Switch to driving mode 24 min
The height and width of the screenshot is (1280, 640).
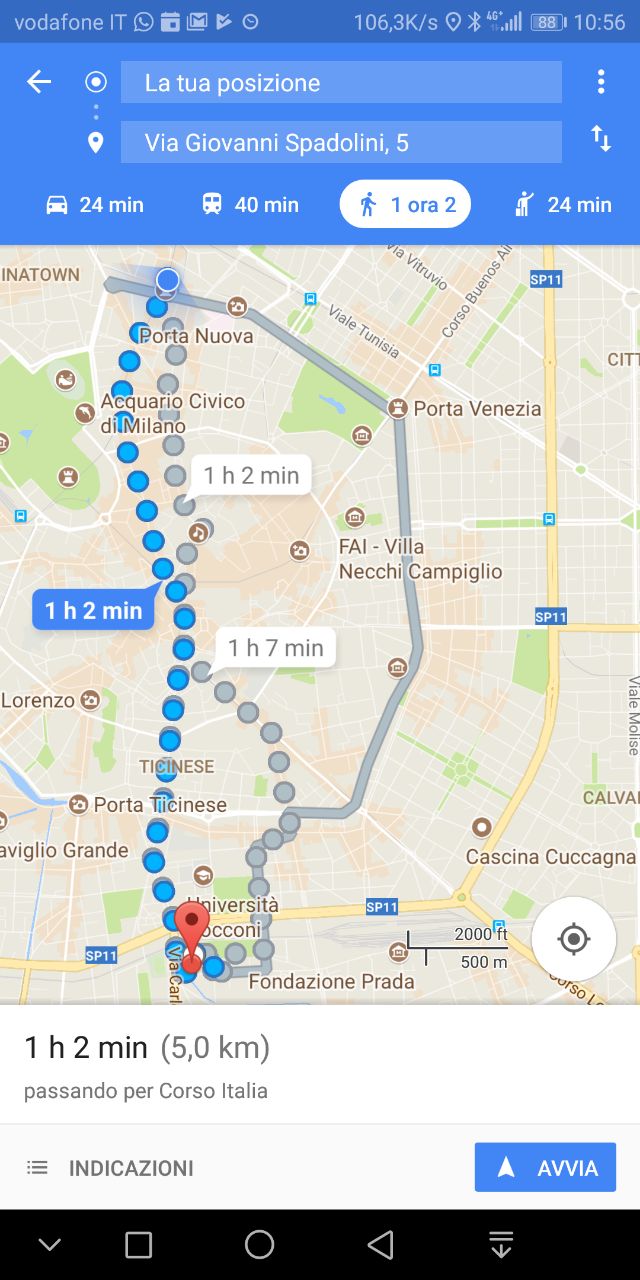click(x=95, y=205)
